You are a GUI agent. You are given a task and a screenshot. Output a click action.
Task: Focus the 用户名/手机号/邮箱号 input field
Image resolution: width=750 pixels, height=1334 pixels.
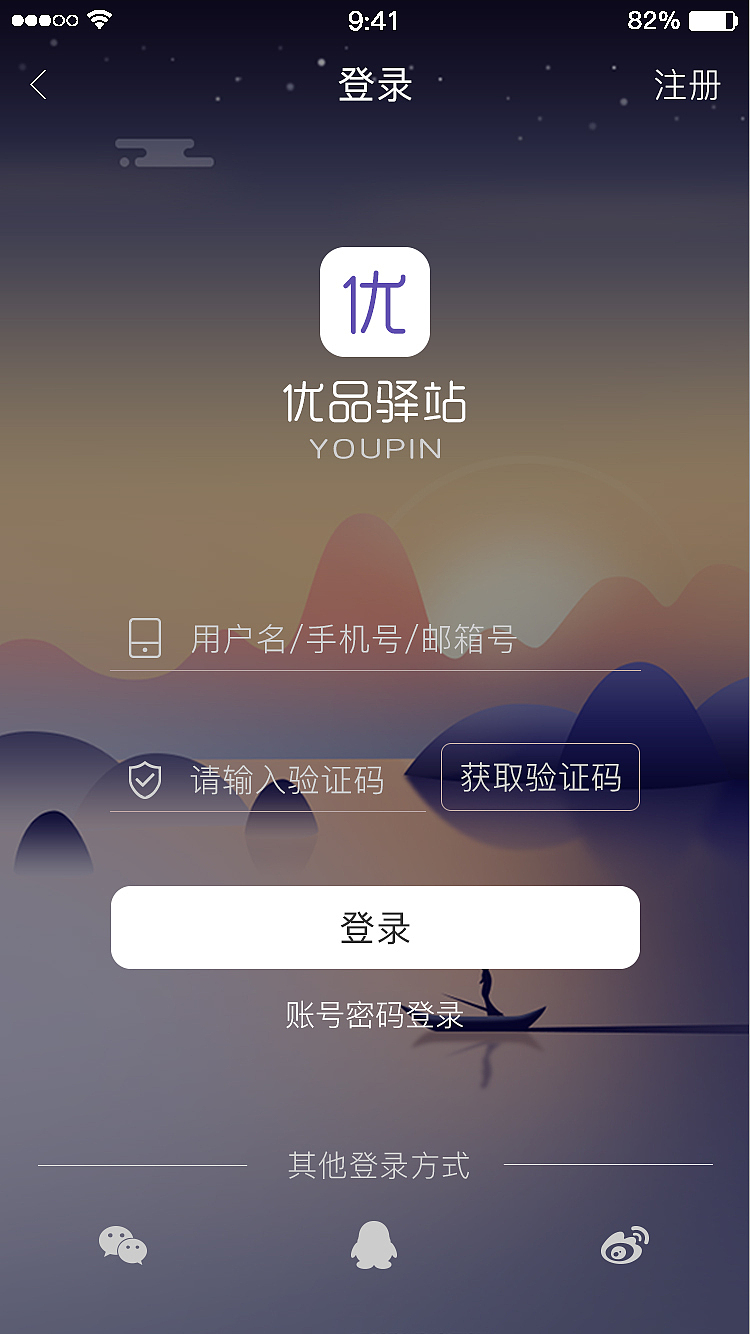pyautogui.click(x=350, y=640)
